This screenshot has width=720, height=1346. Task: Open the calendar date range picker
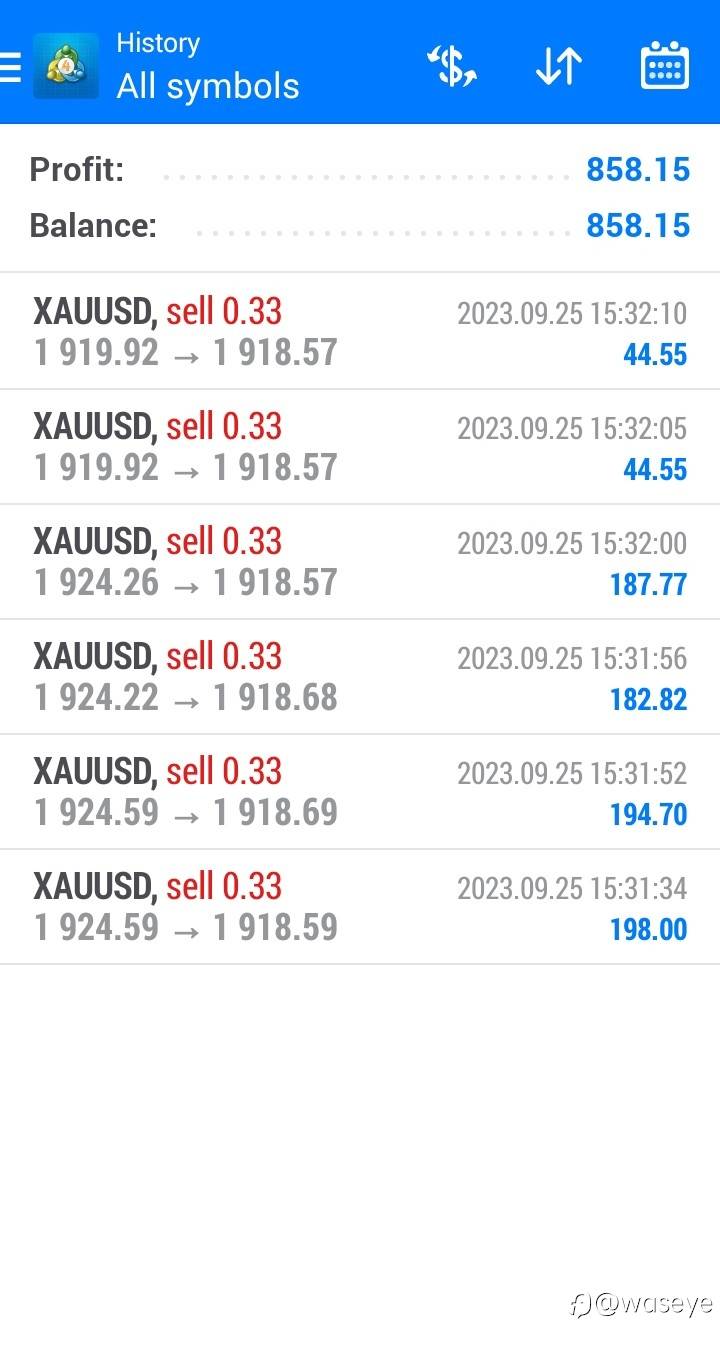[x=664, y=66]
